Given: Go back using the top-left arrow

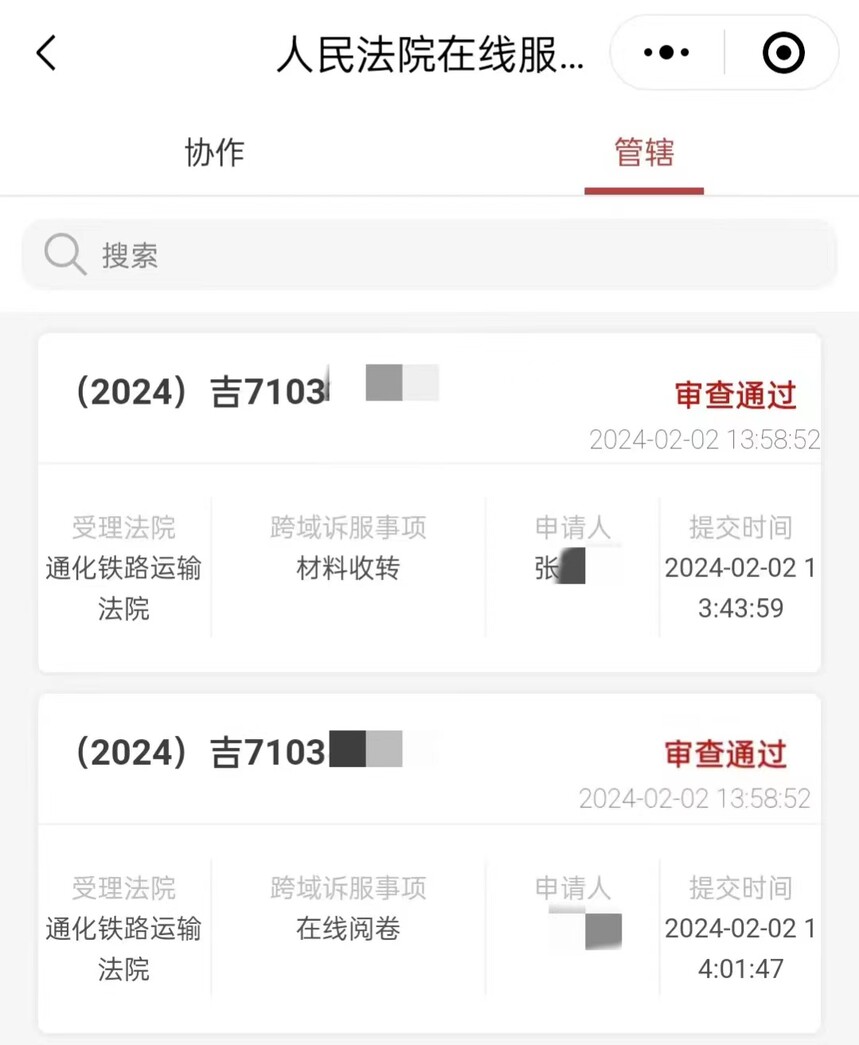Looking at the screenshot, I should [46, 53].
